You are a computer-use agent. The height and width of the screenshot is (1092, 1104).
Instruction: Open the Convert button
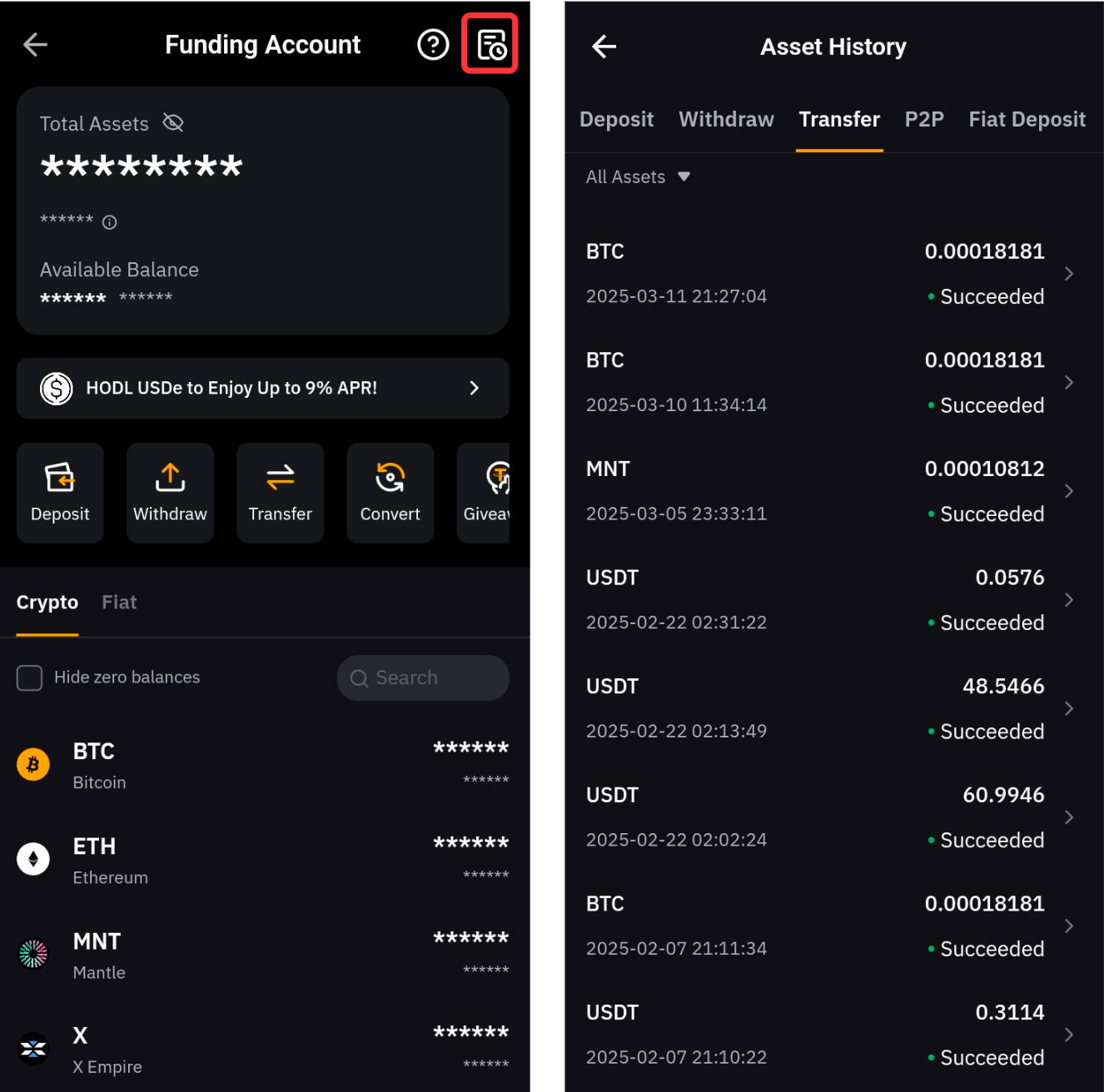(x=390, y=493)
